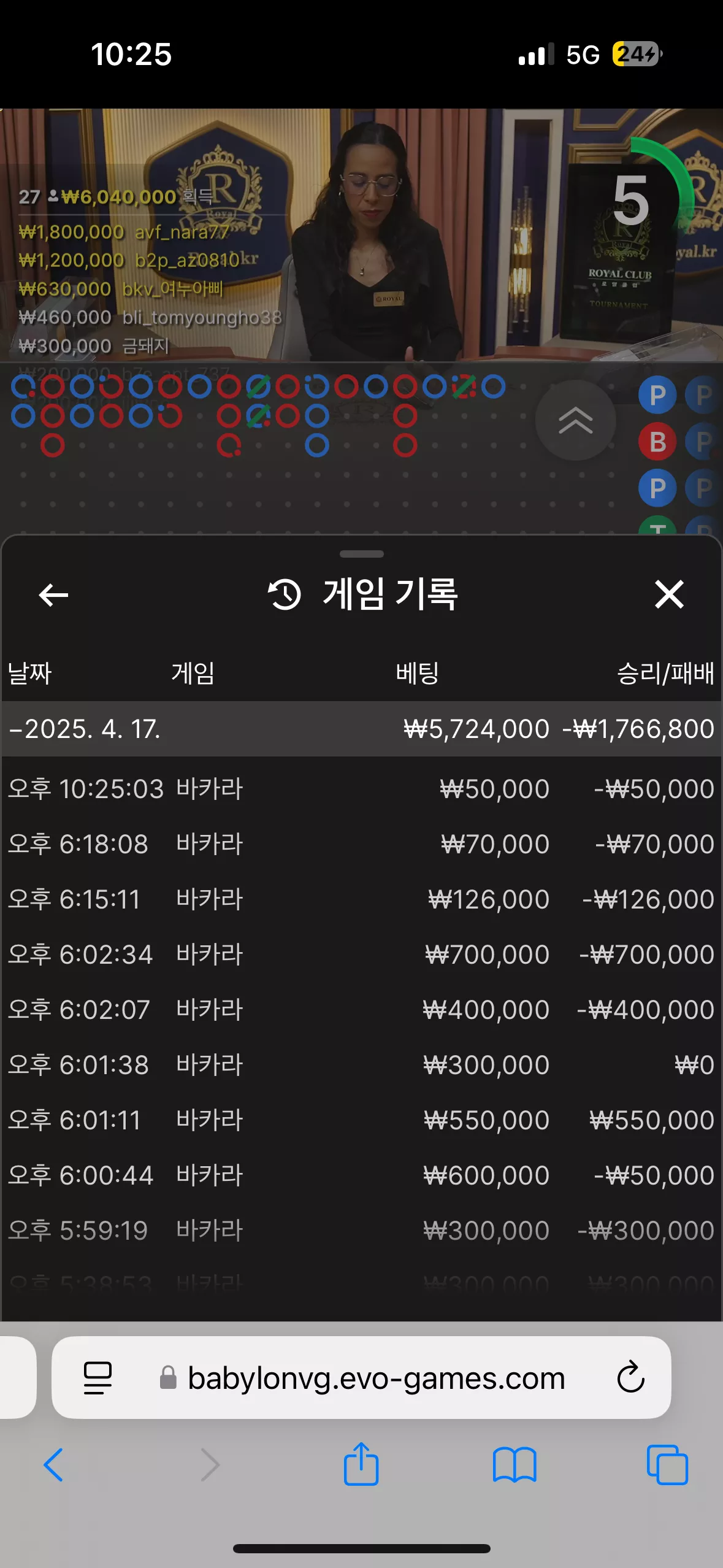The height and width of the screenshot is (1568, 723).
Task: Open the 오후 6:02:34 바카라 record
Action: click(361, 954)
